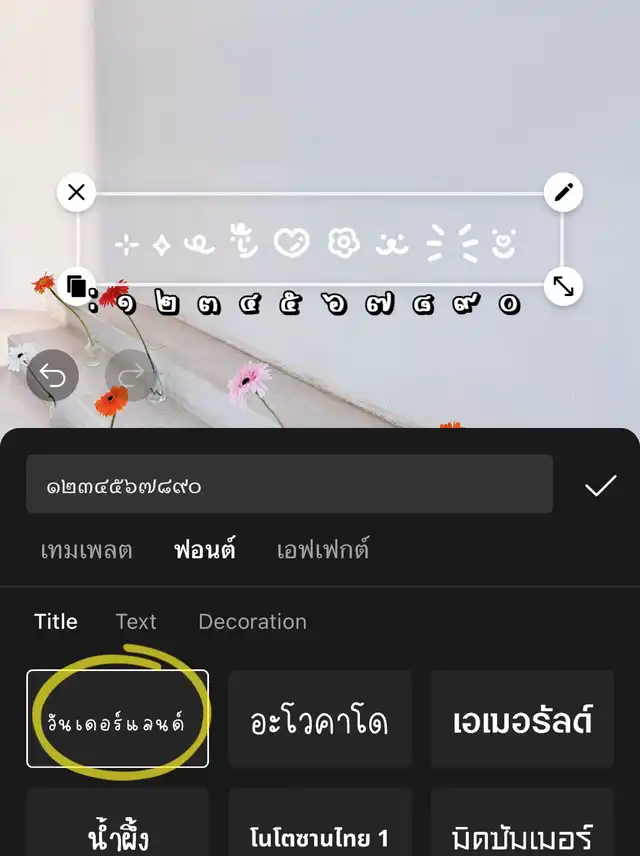The height and width of the screenshot is (856, 640).
Task: Confirm text with the checkmark
Action: 601,485
